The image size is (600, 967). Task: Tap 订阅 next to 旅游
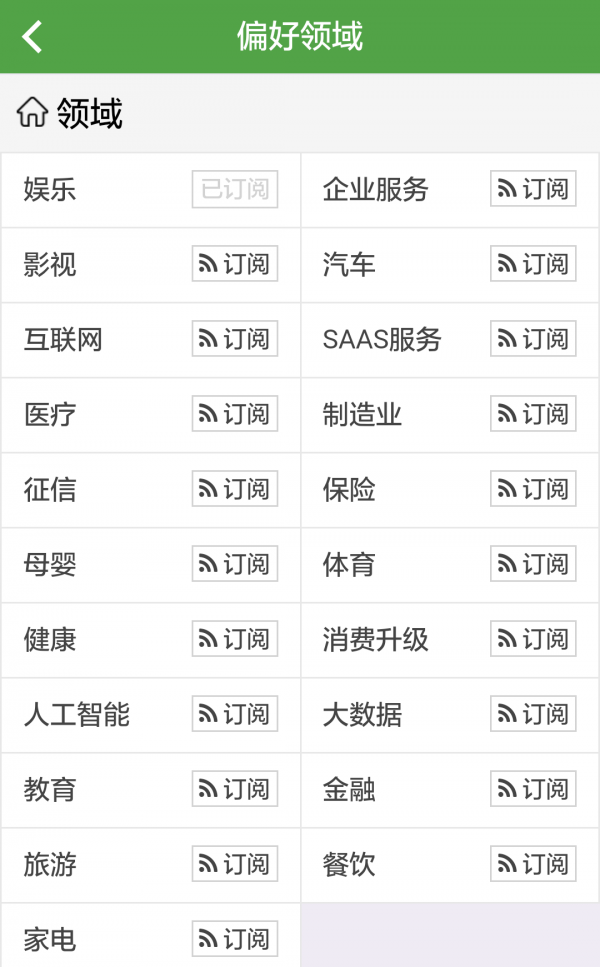point(235,864)
